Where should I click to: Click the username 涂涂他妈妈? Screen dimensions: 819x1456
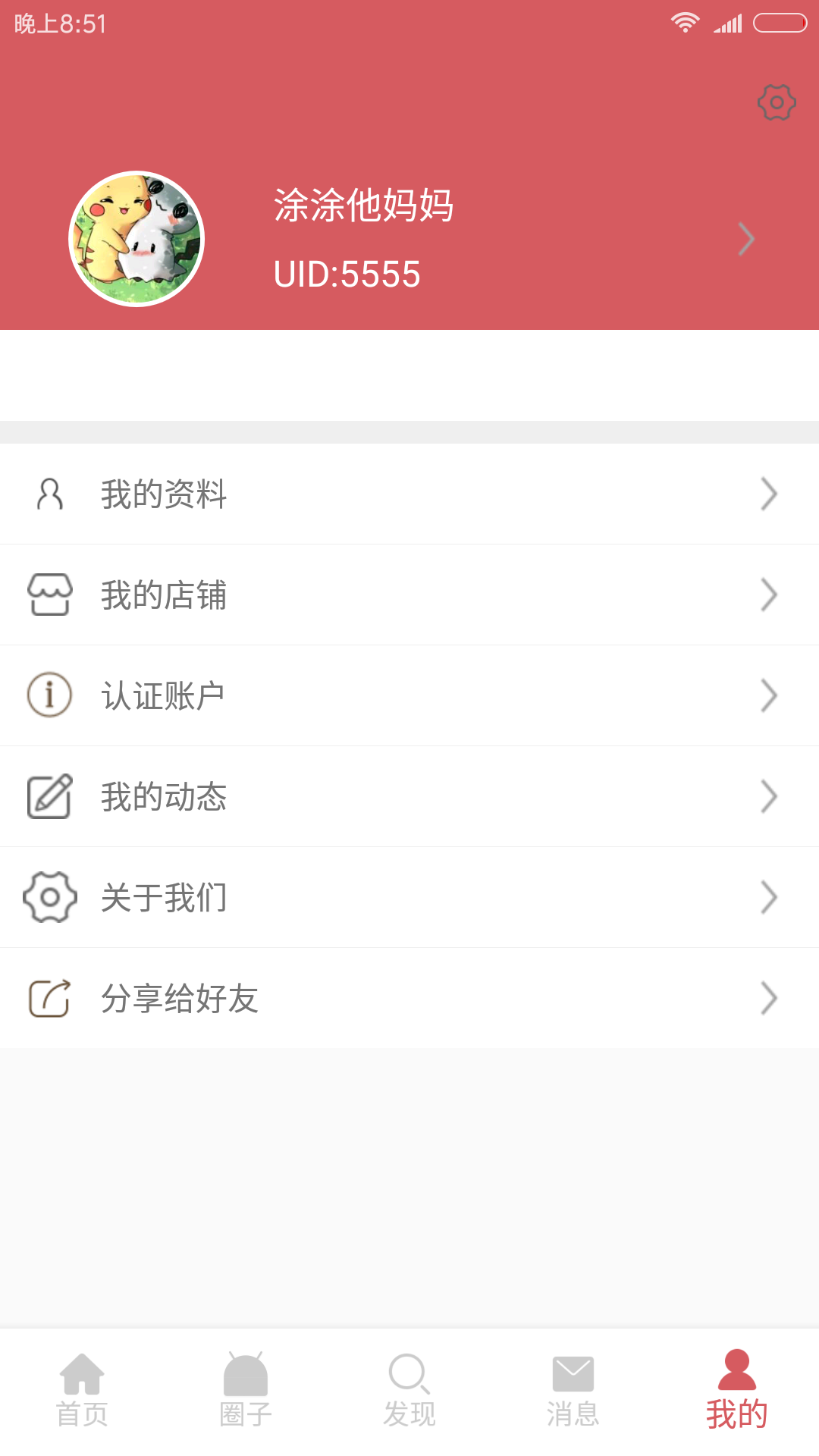click(x=364, y=206)
